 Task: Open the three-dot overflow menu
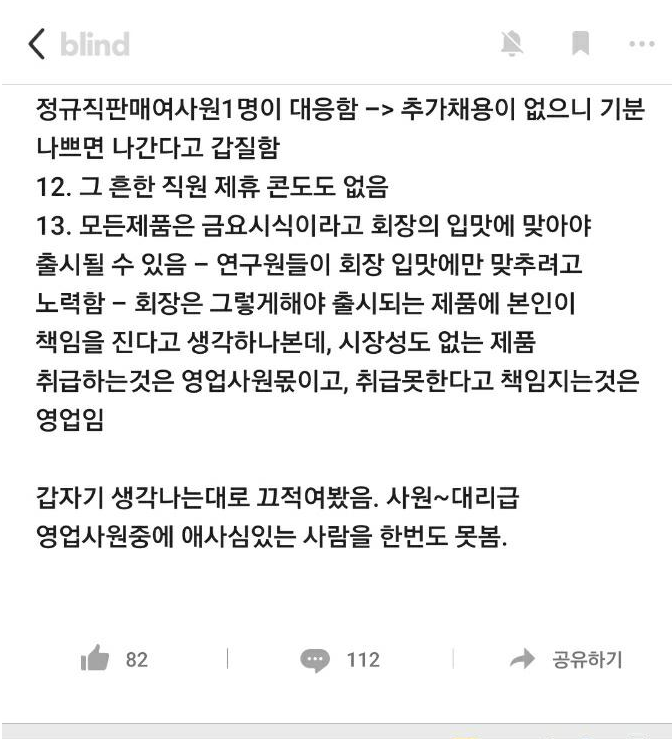[641, 44]
